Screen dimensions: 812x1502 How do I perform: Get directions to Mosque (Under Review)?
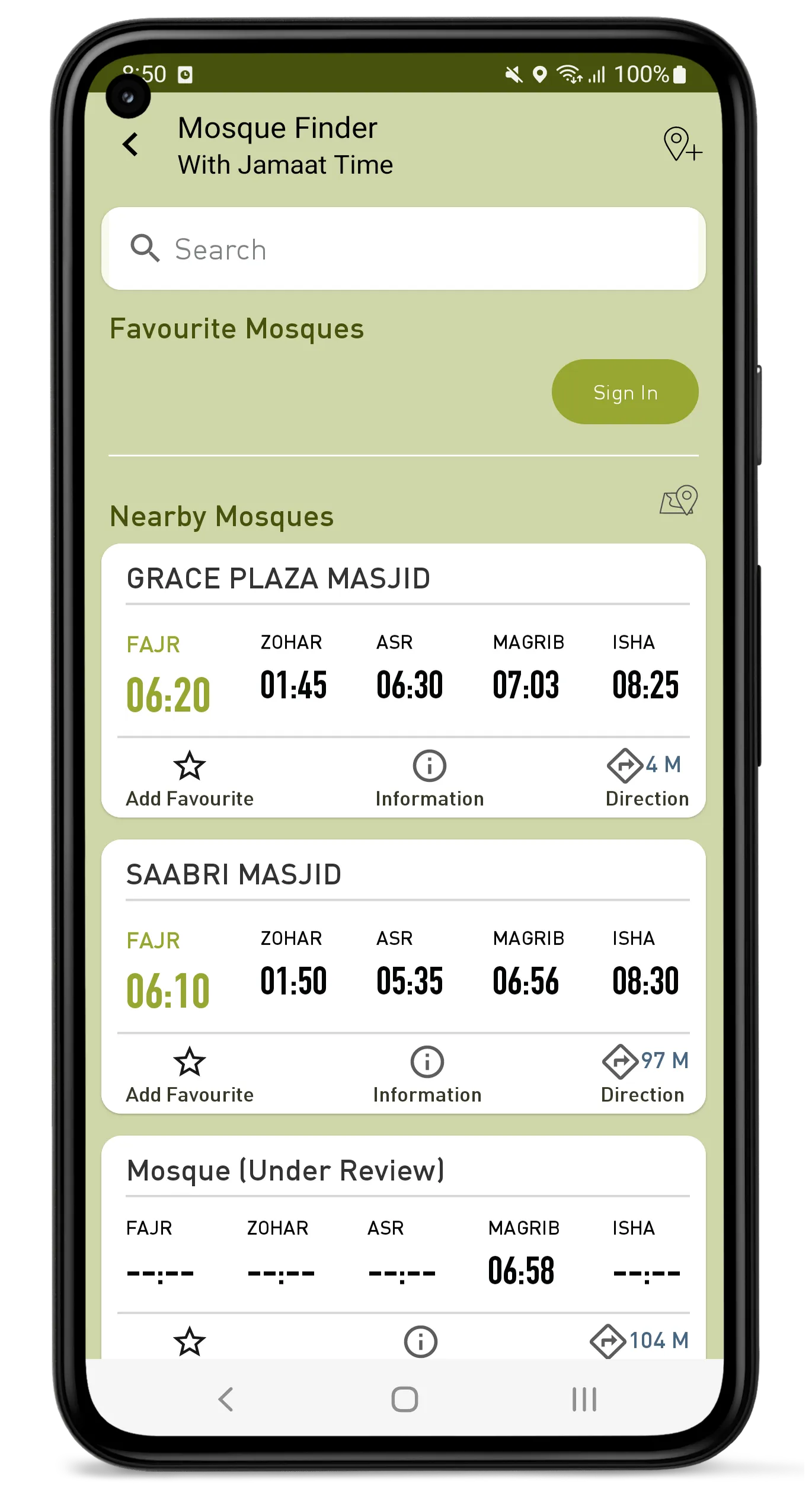(x=639, y=1341)
